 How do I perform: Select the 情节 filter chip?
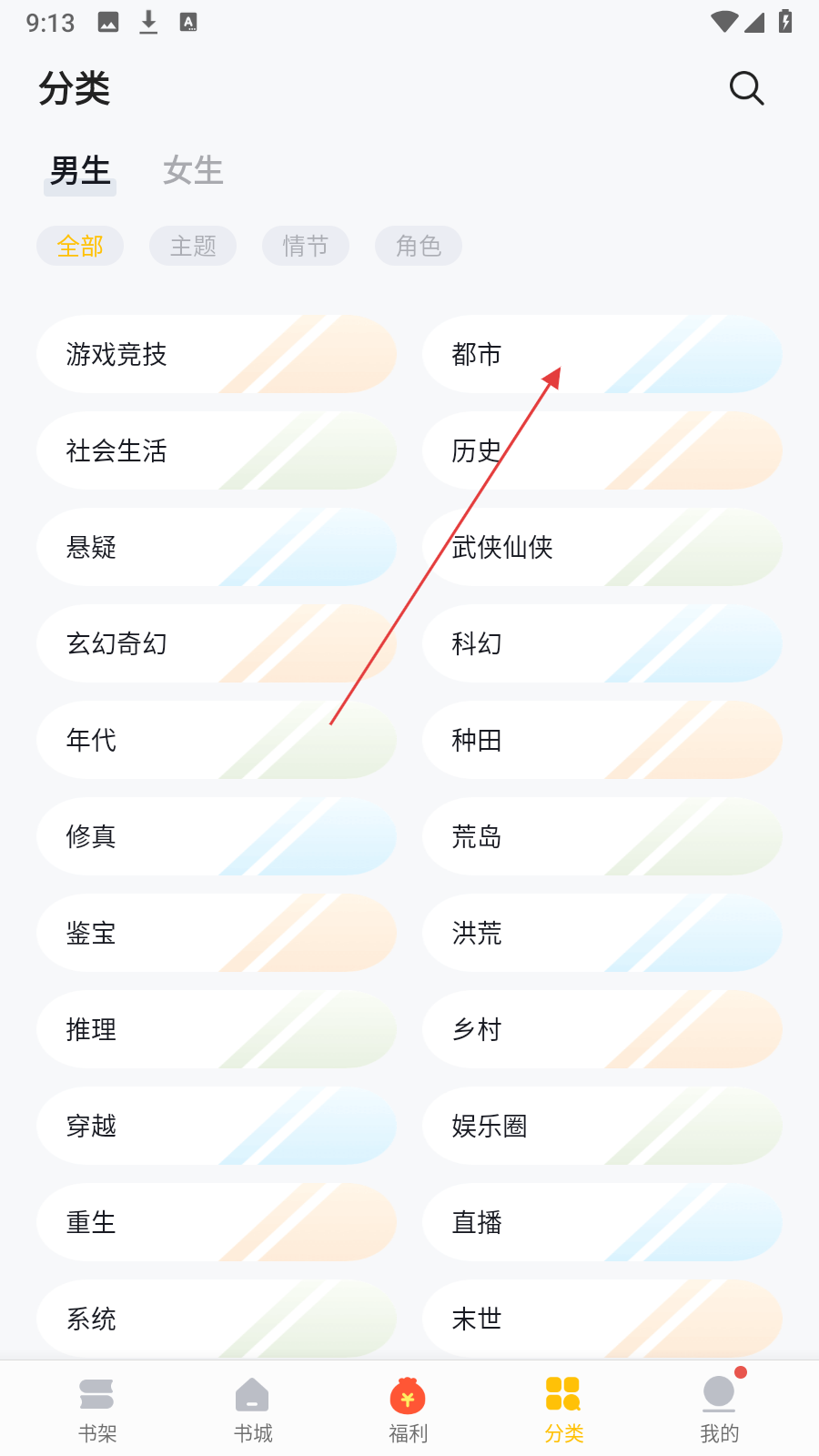click(306, 246)
